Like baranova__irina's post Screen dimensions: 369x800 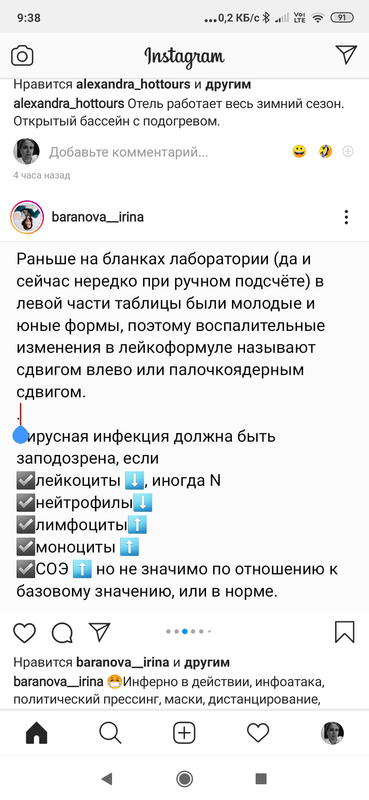24,633
